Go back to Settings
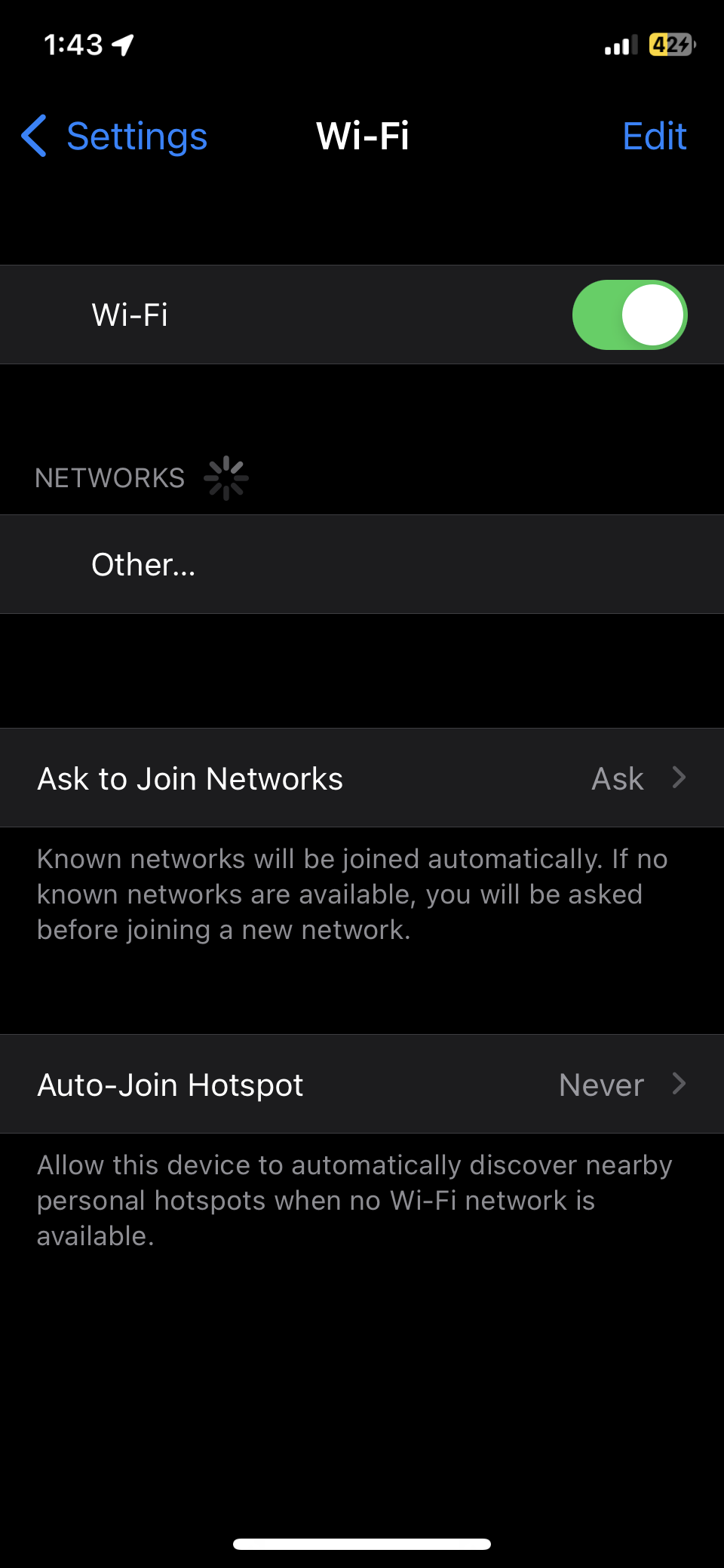Screen dimensions: 724x1568 pyautogui.click(x=115, y=137)
